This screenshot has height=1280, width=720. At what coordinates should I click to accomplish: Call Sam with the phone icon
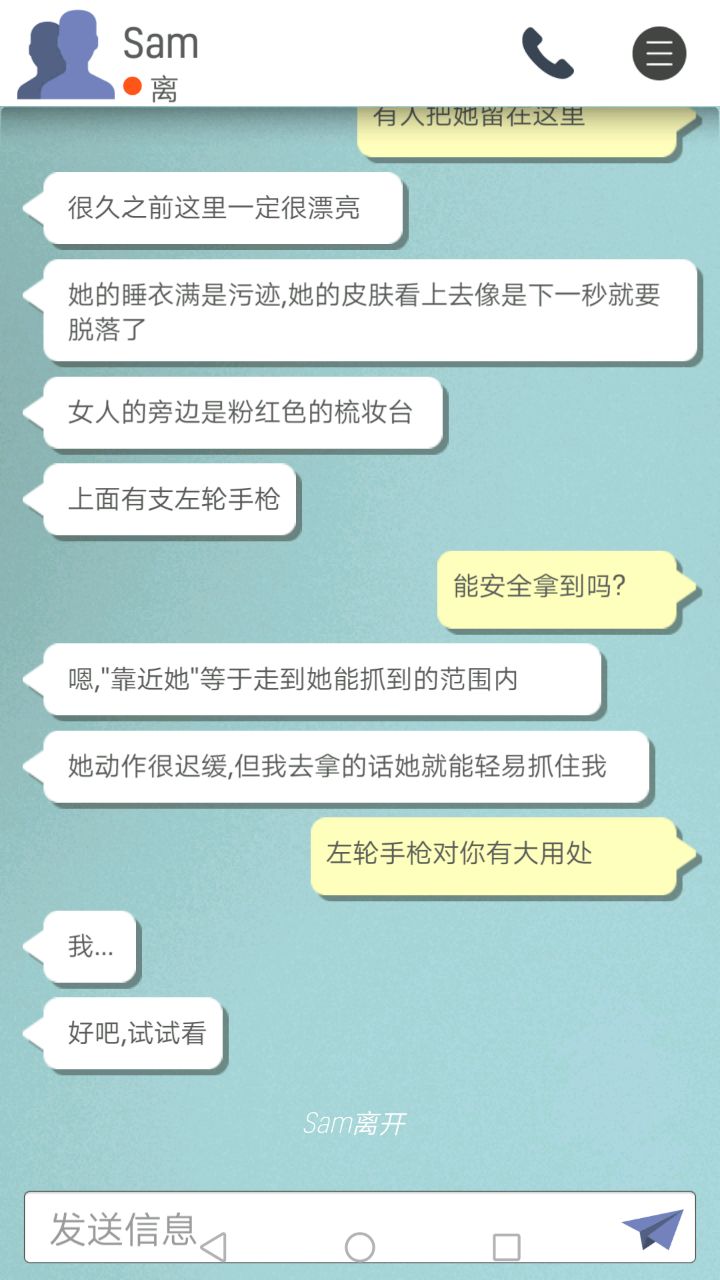(x=547, y=53)
